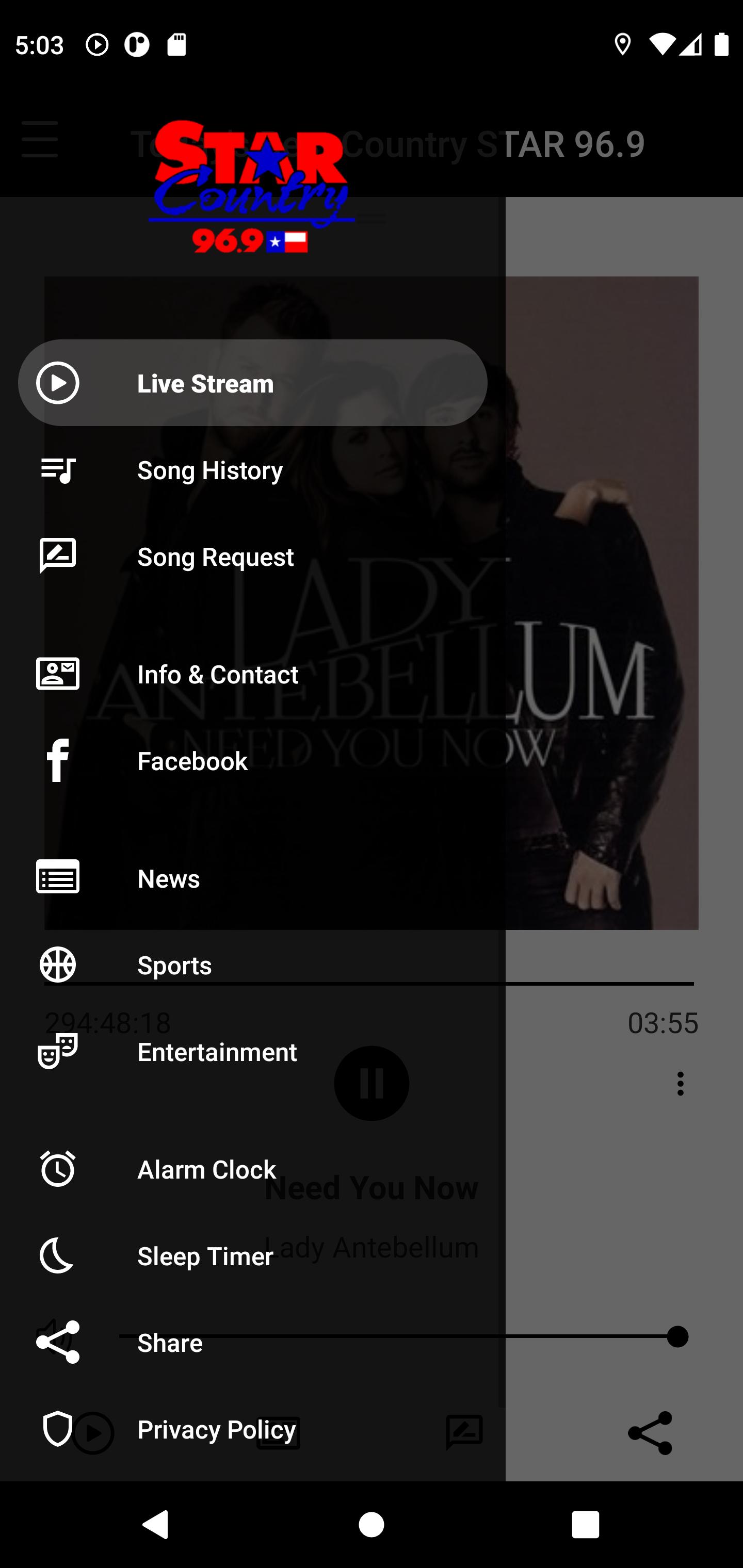Screen dimensions: 743x1568
Task: Select Live Stream in the drawer
Action: tap(253, 383)
